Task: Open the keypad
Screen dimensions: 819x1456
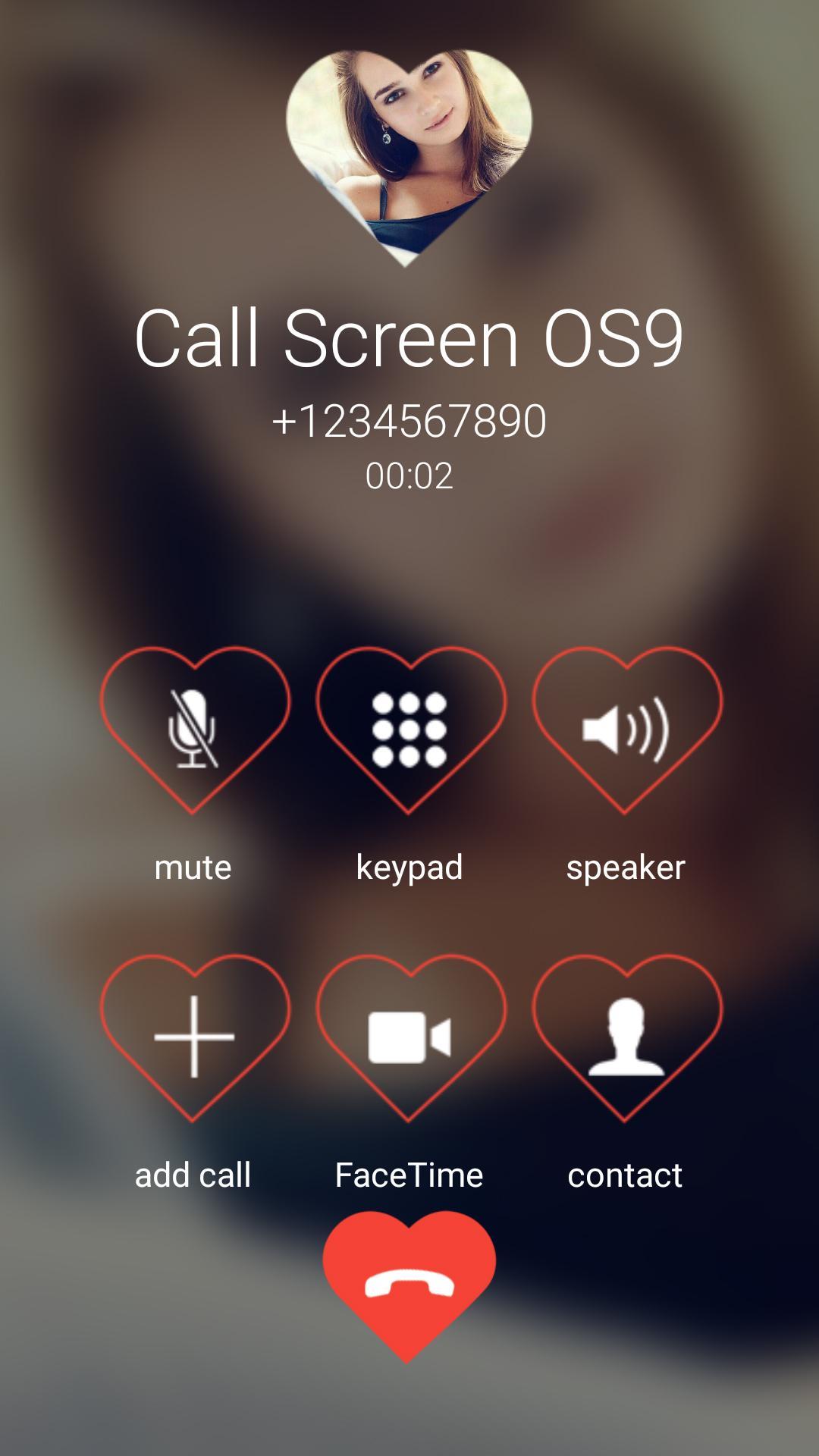Action: tap(409, 730)
